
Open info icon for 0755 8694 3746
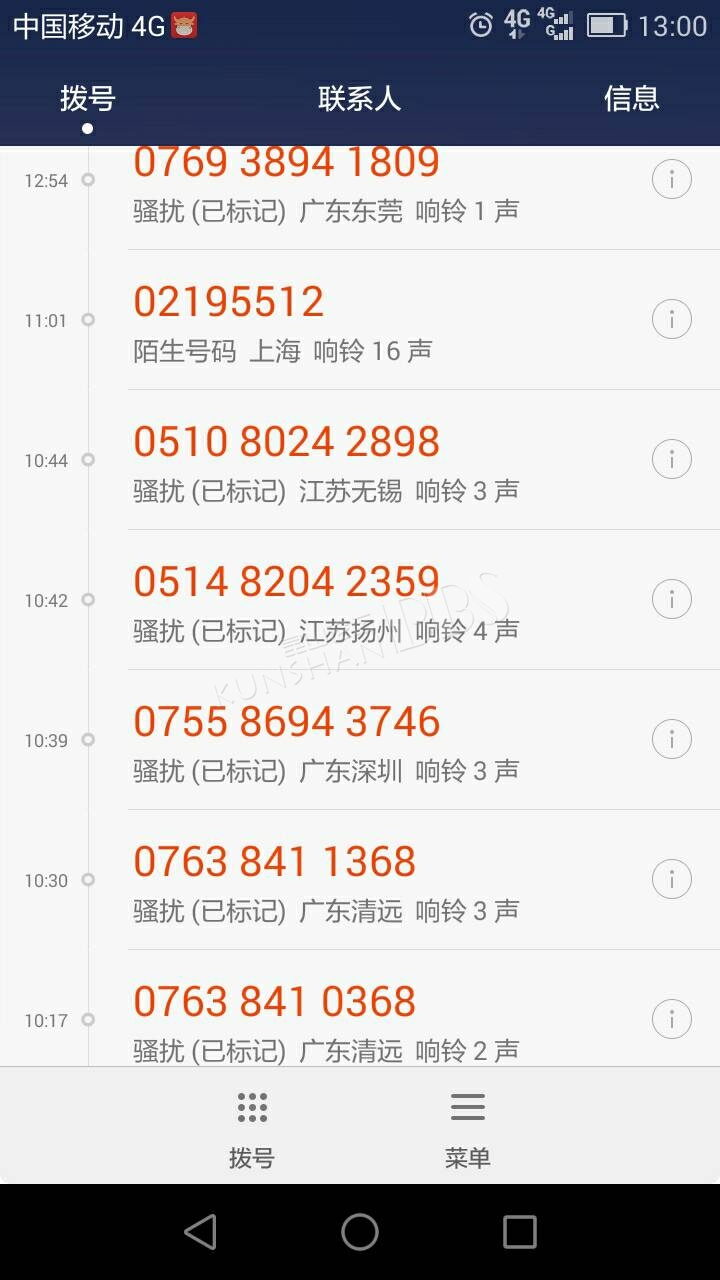pos(672,740)
